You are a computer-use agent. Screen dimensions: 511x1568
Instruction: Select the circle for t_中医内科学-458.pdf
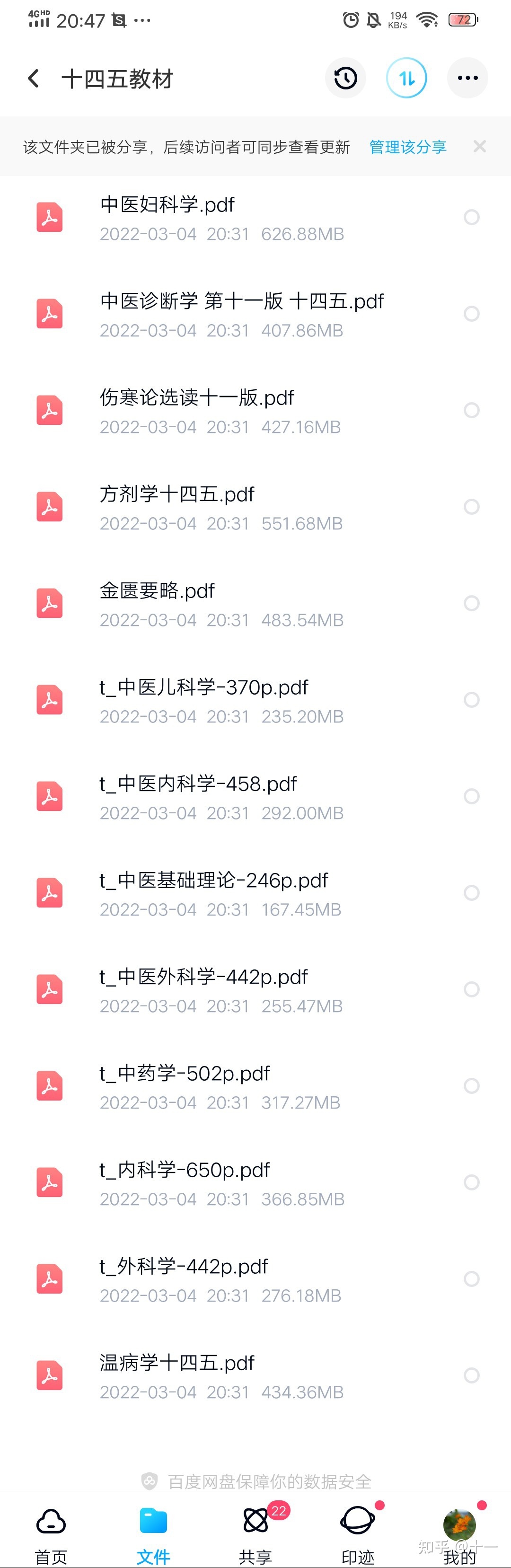[x=471, y=796]
